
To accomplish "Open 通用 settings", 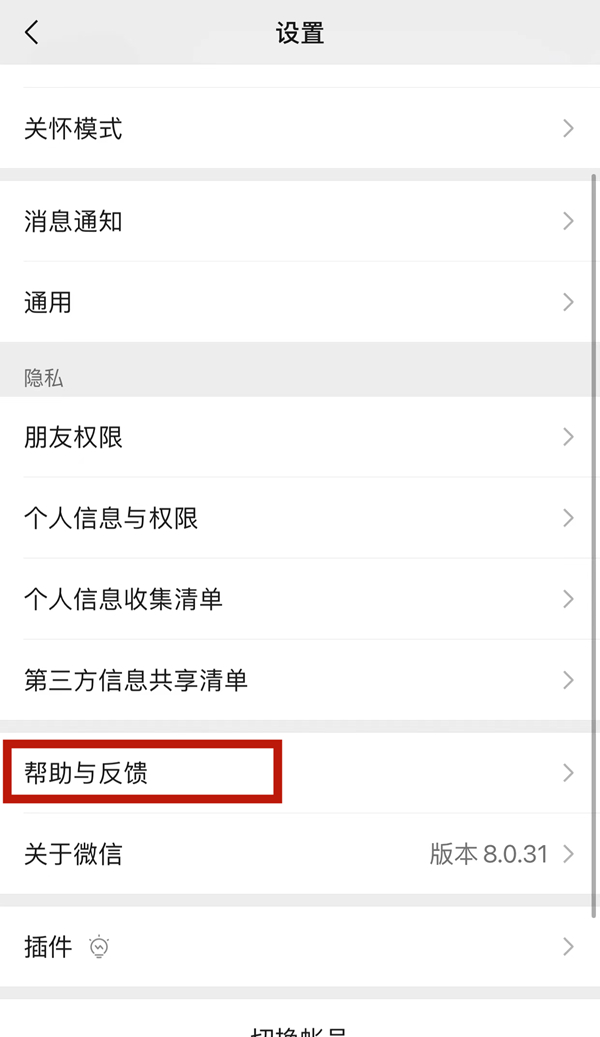I will [300, 302].
